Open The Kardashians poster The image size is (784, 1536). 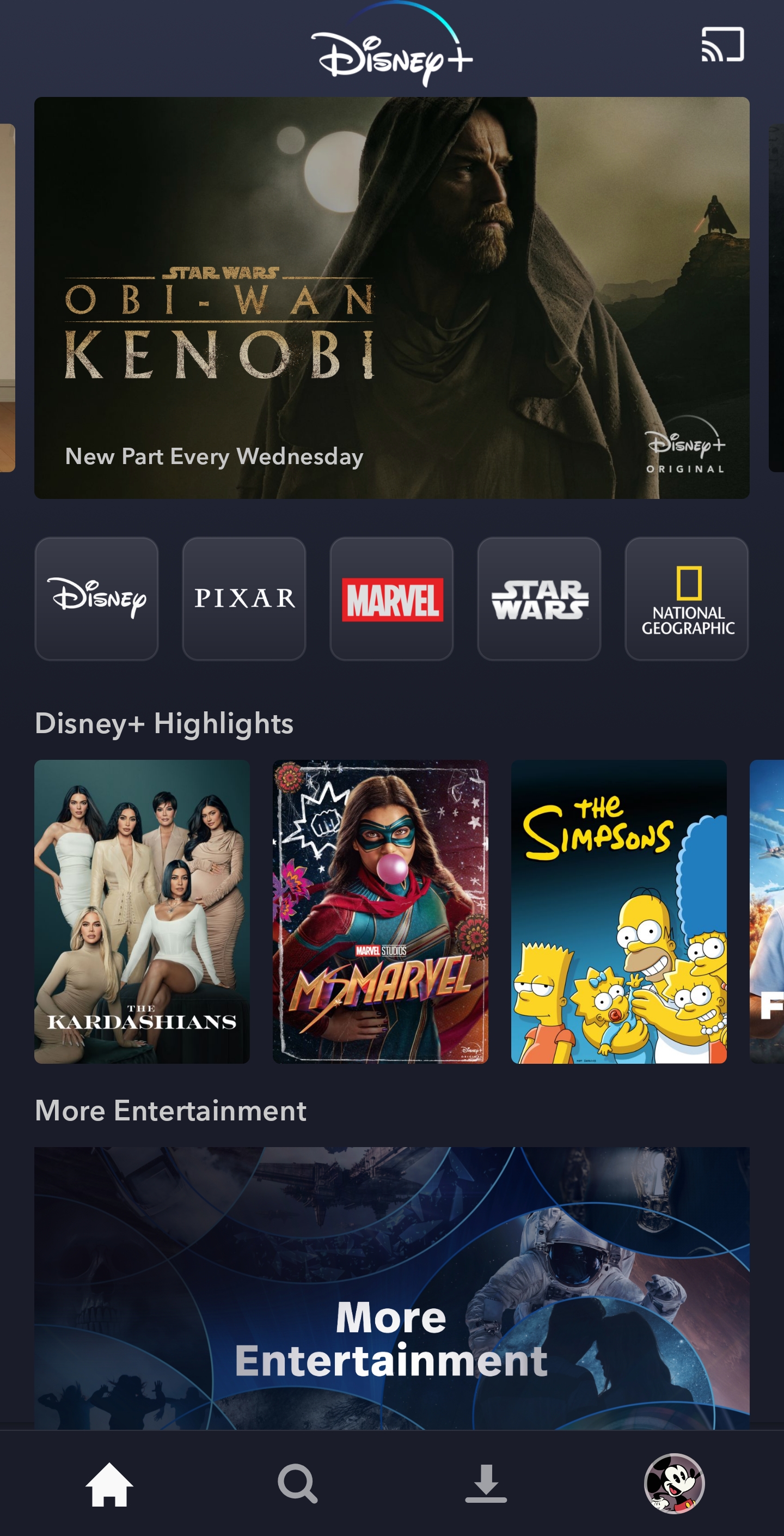click(x=142, y=911)
